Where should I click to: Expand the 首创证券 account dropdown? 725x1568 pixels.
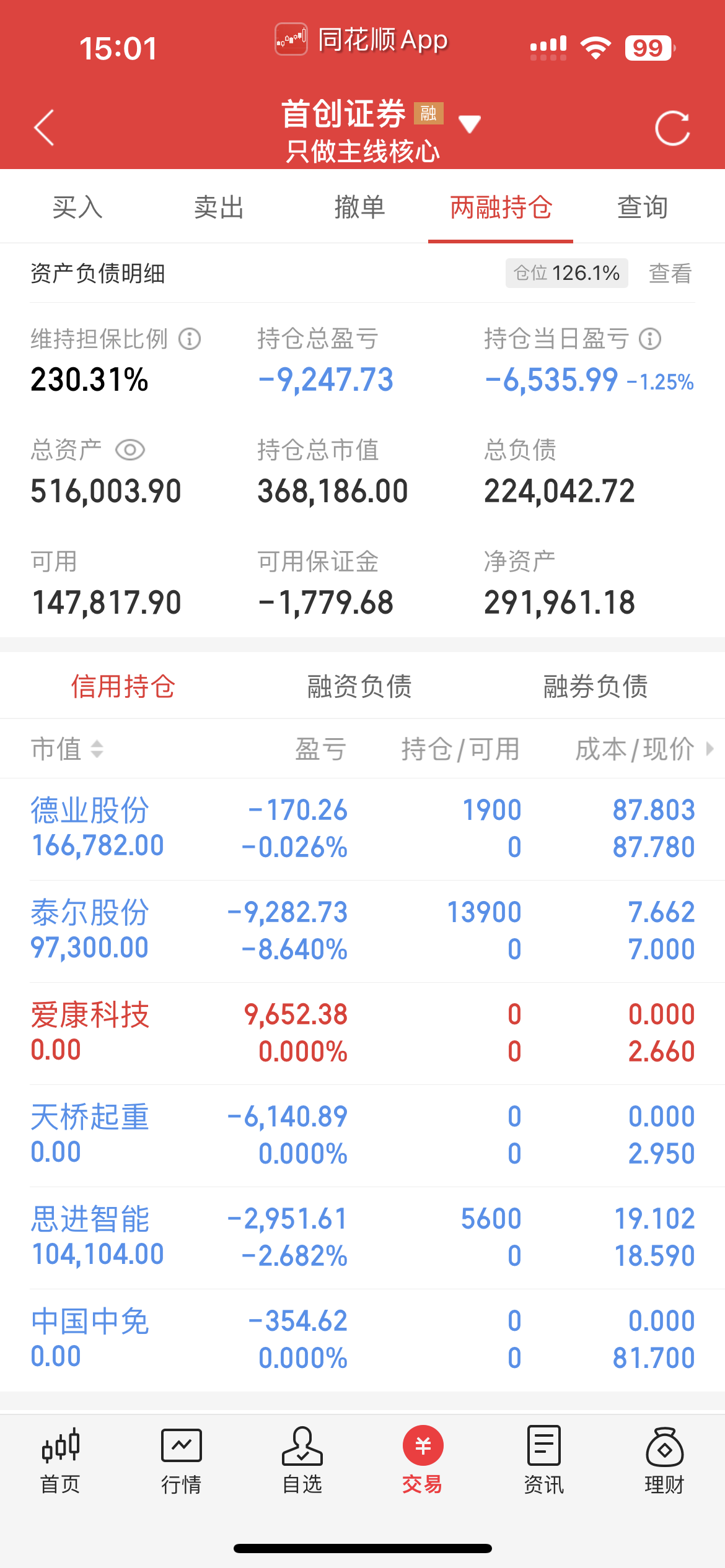pos(469,123)
